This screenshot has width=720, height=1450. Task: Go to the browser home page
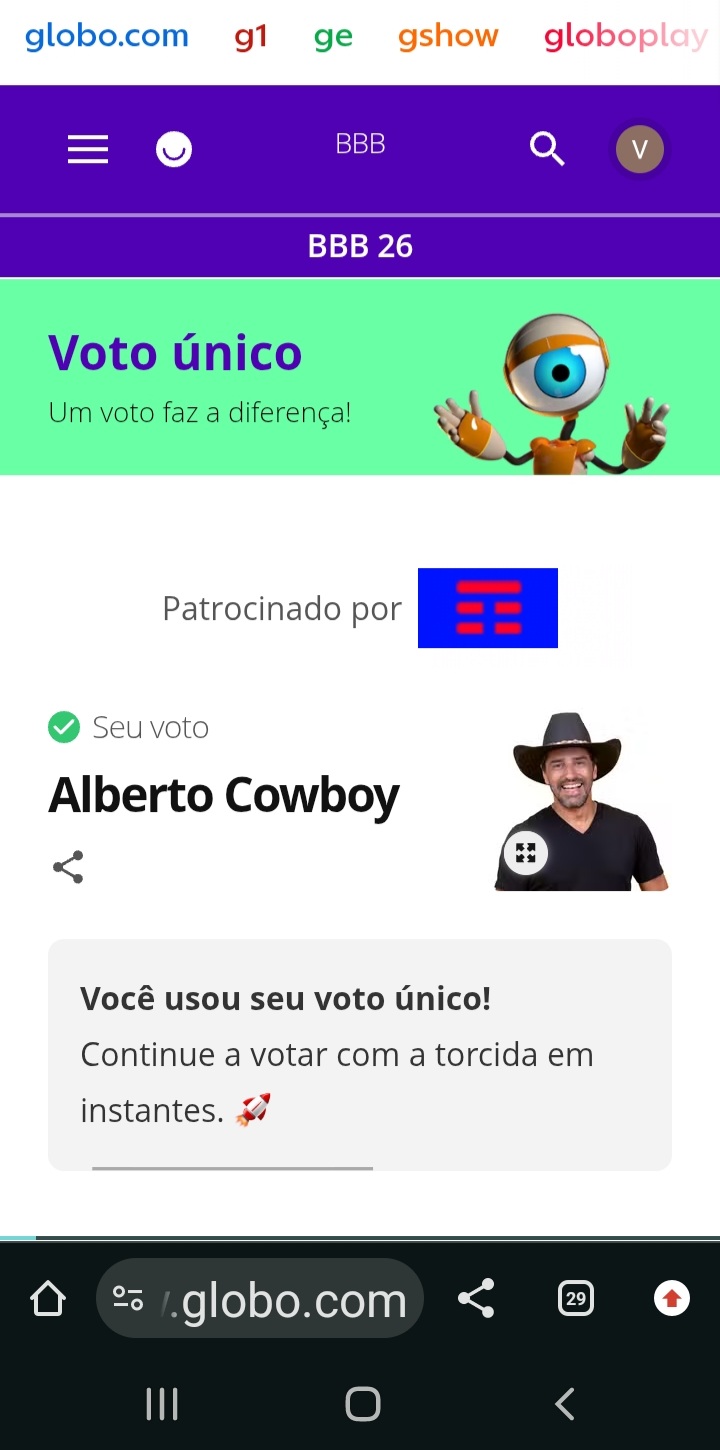click(48, 1299)
